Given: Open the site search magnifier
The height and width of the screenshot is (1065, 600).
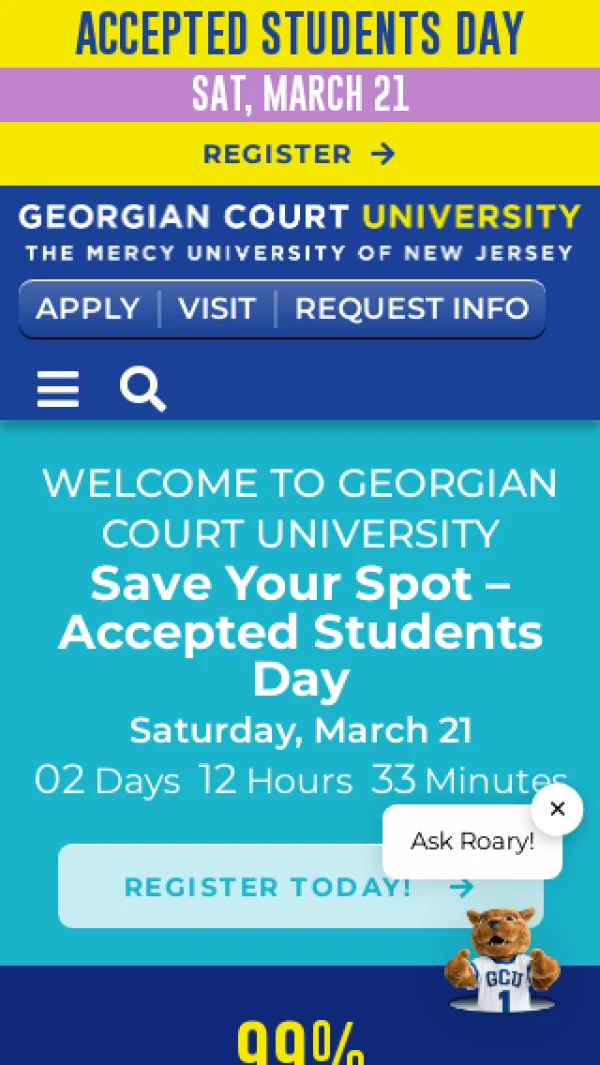Looking at the screenshot, I should pos(143,388).
